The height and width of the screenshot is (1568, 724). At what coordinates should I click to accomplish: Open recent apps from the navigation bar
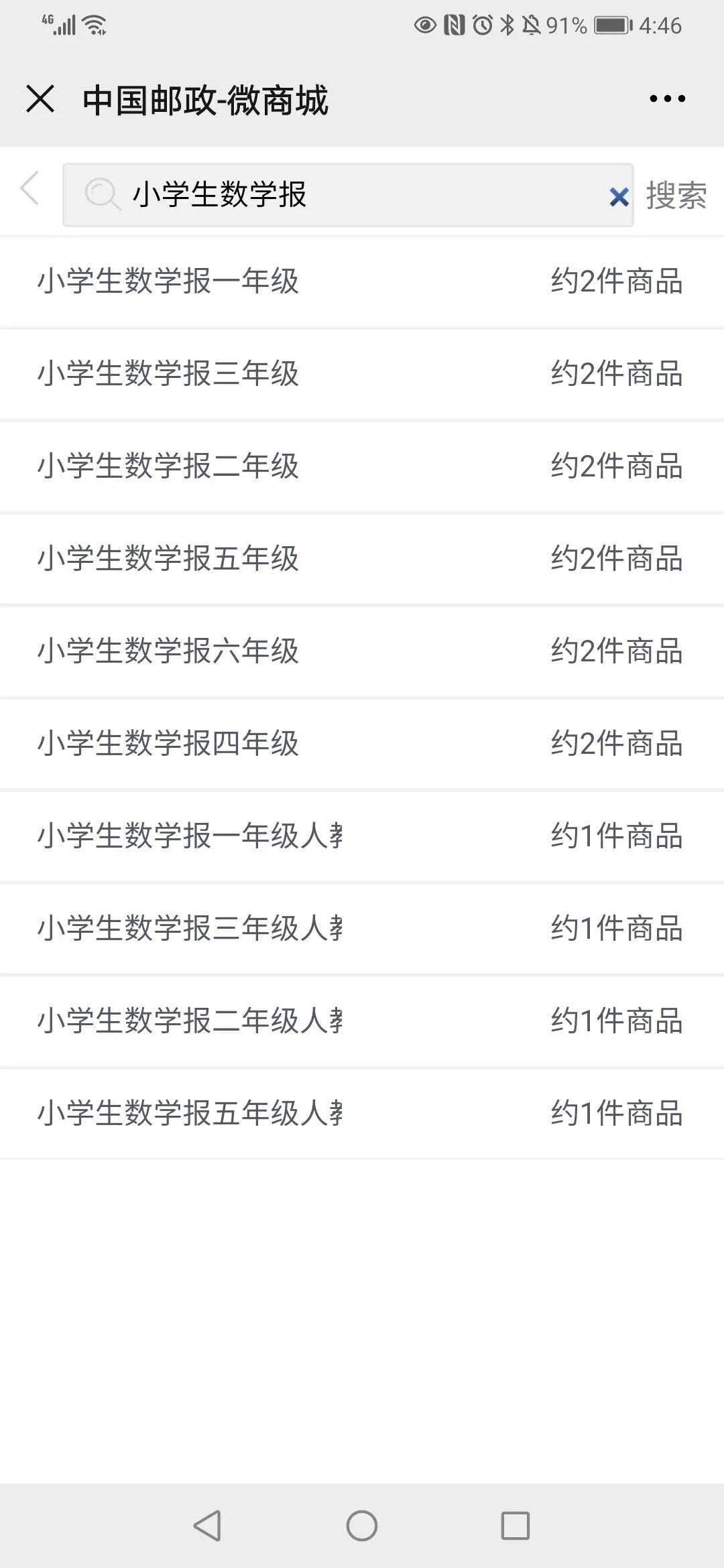516,1526
